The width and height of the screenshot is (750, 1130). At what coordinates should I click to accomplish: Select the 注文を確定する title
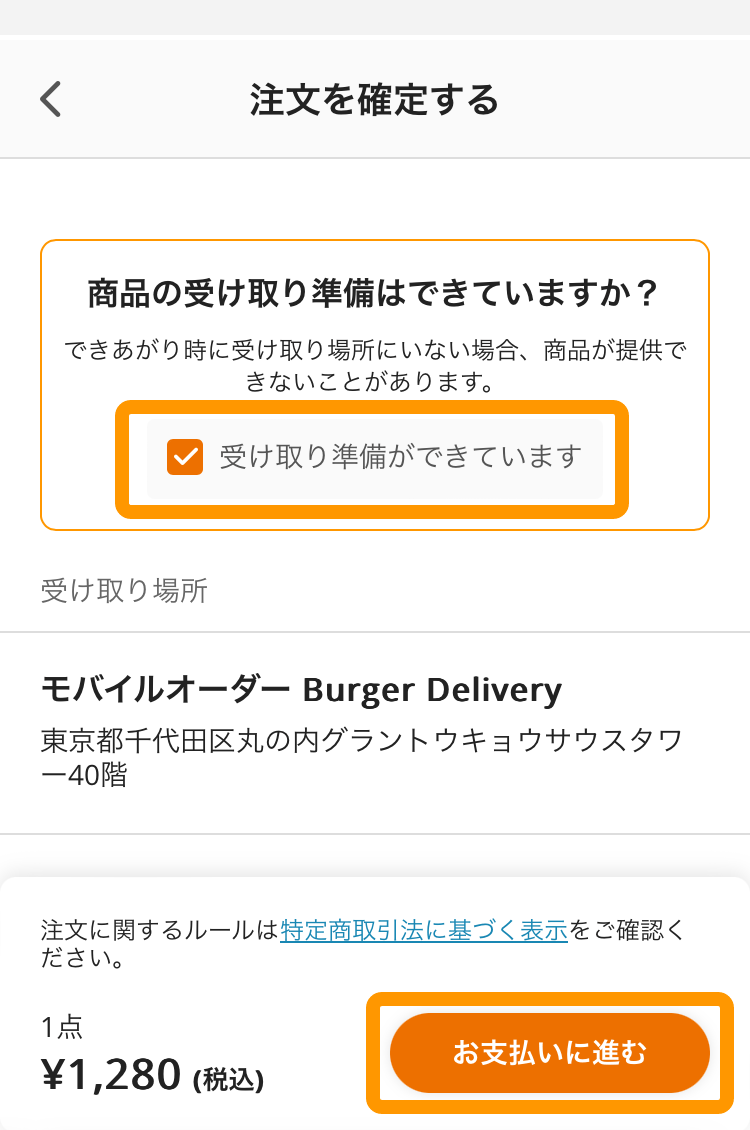click(x=375, y=98)
